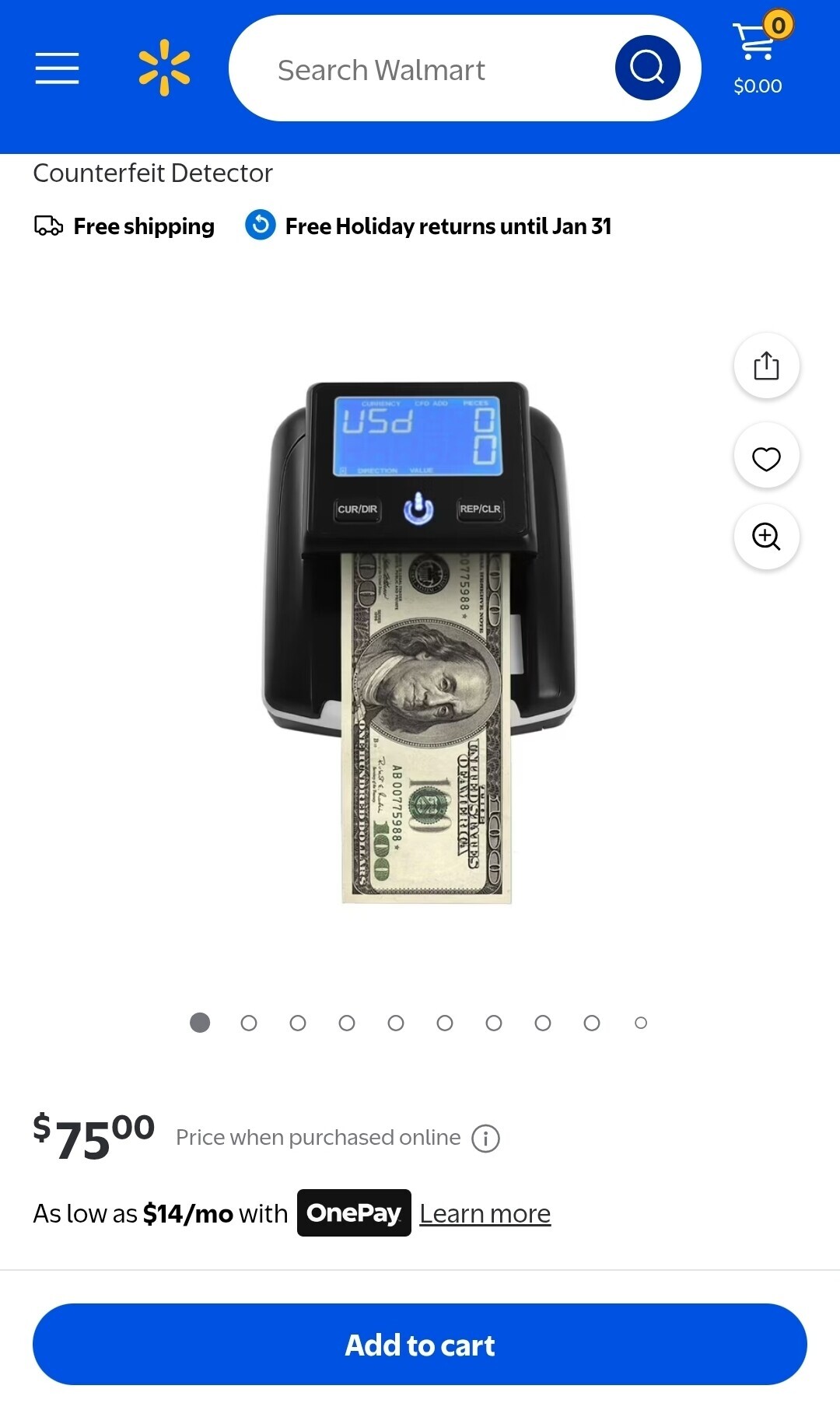Add product to favorites with heart
Image resolution: width=840 pixels, height=1410 pixels.
tap(766, 458)
